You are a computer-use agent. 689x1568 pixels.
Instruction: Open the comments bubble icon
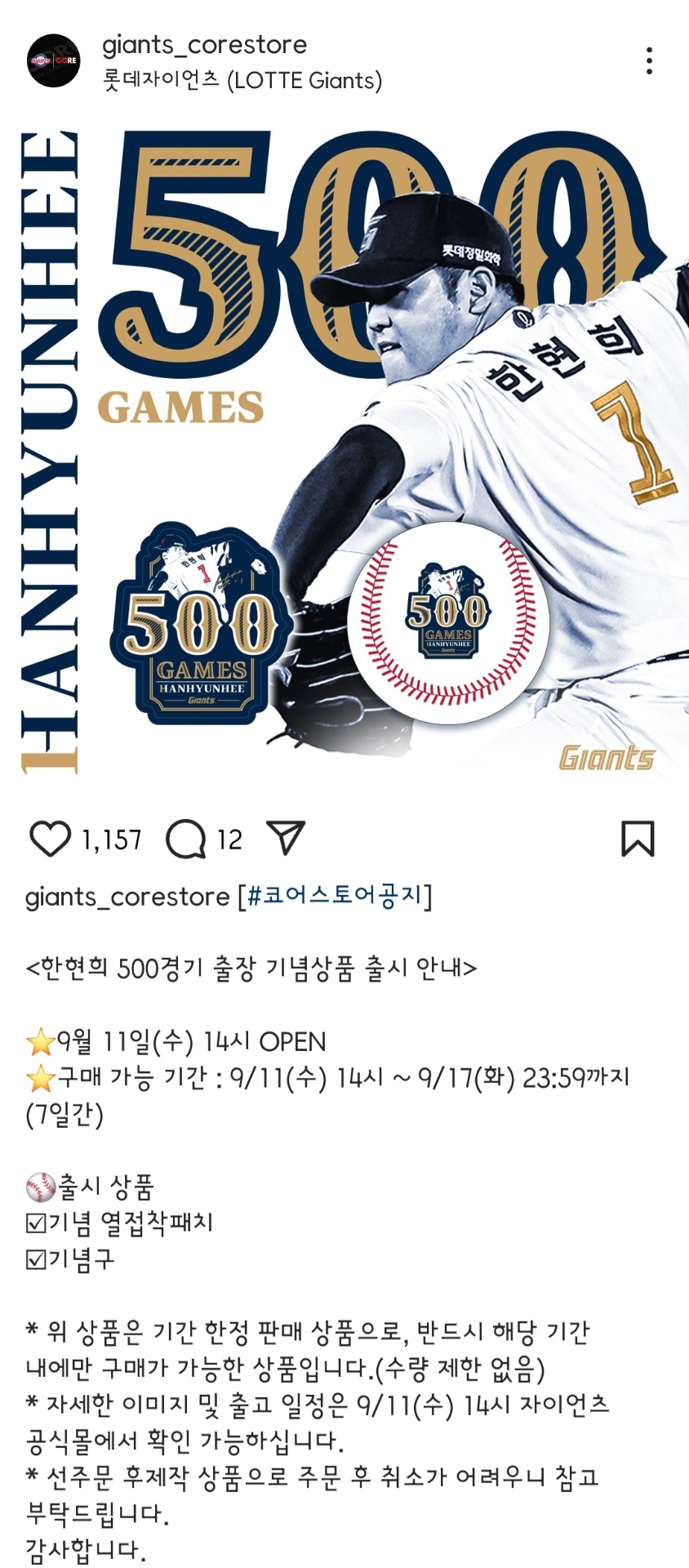185,839
